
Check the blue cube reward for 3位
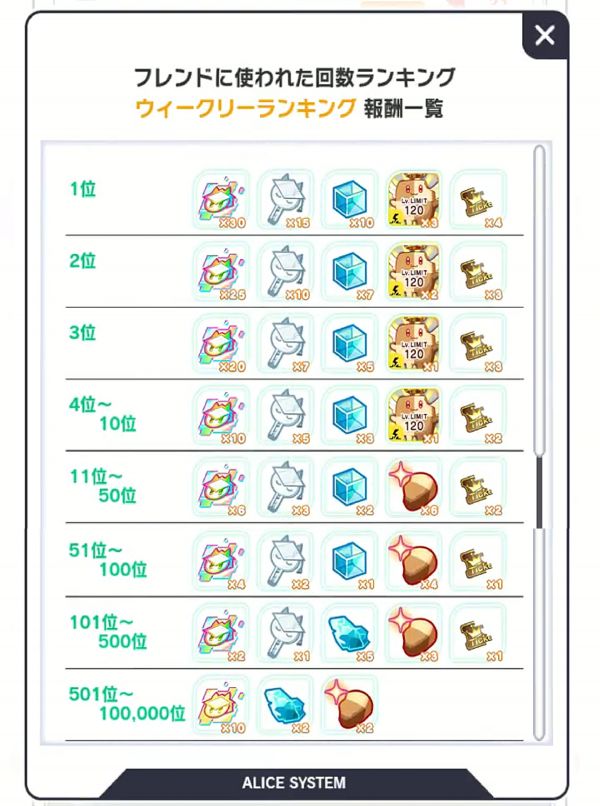[349, 343]
